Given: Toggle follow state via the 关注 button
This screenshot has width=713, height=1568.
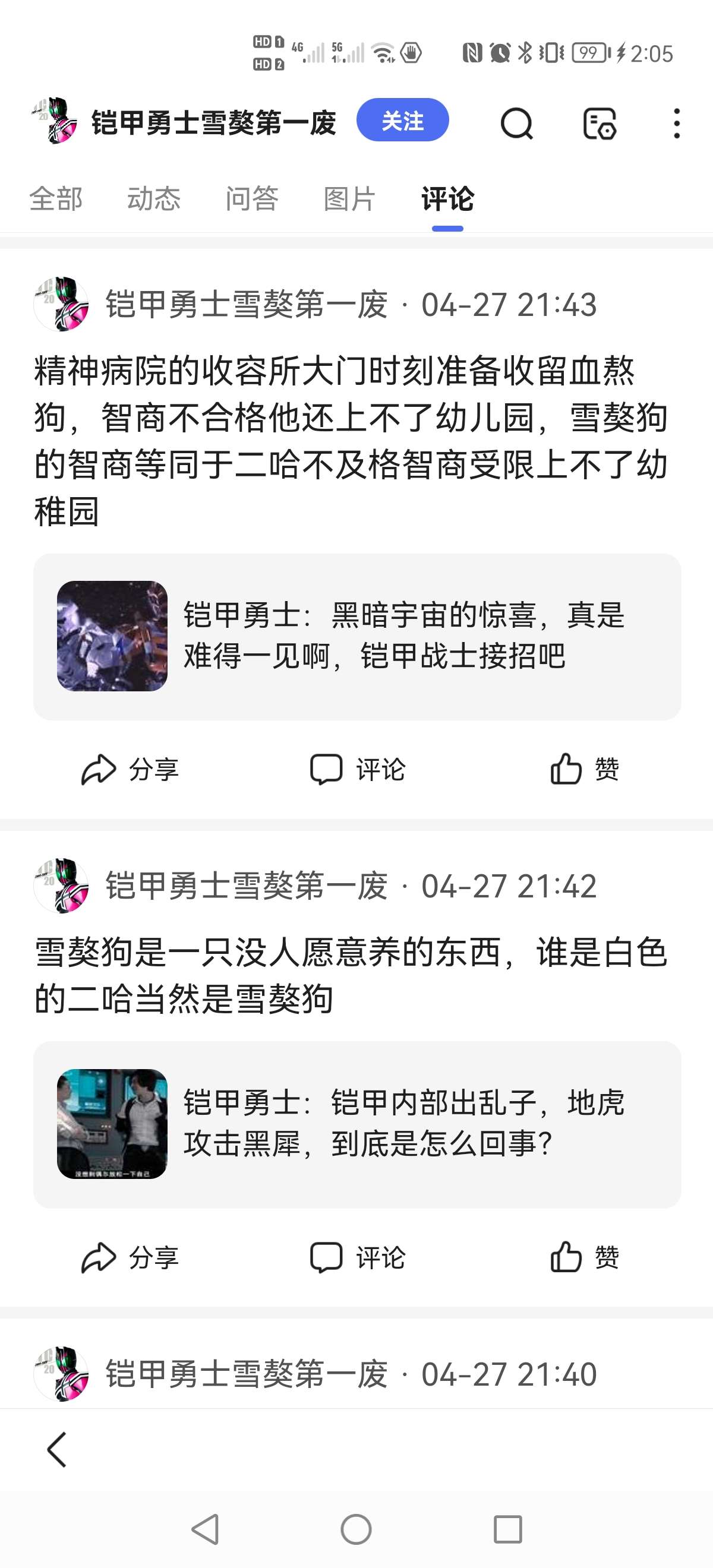Looking at the screenshot, I should [x=404, y=121].
